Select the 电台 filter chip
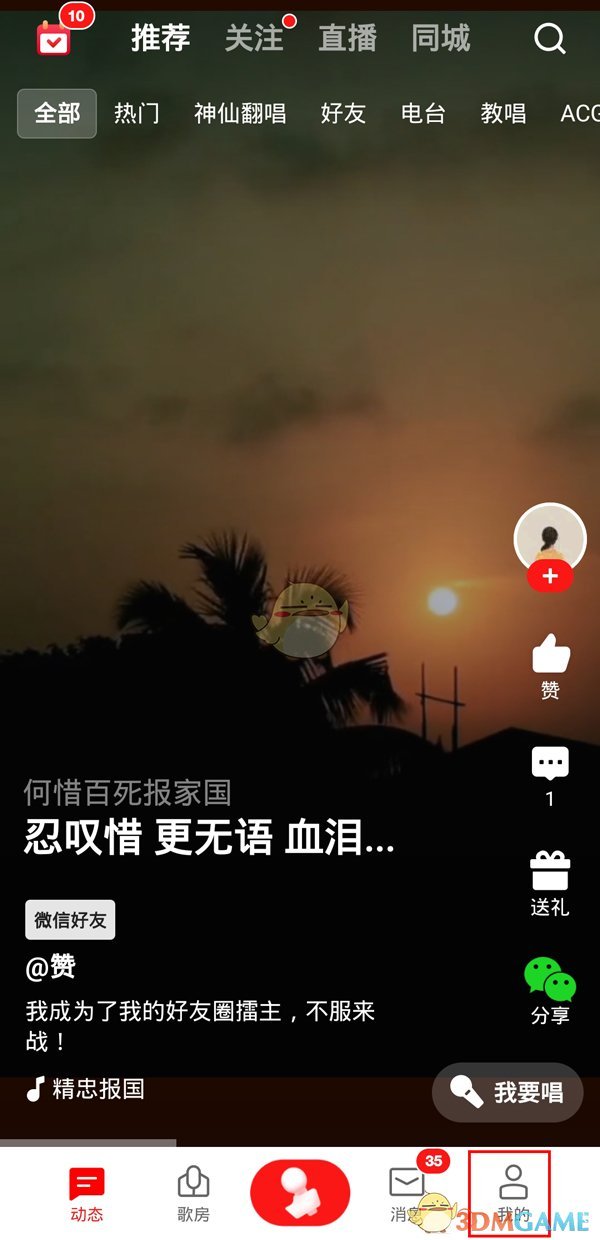The width and height of the screenshot is (600, 1240). click(423, 113)
